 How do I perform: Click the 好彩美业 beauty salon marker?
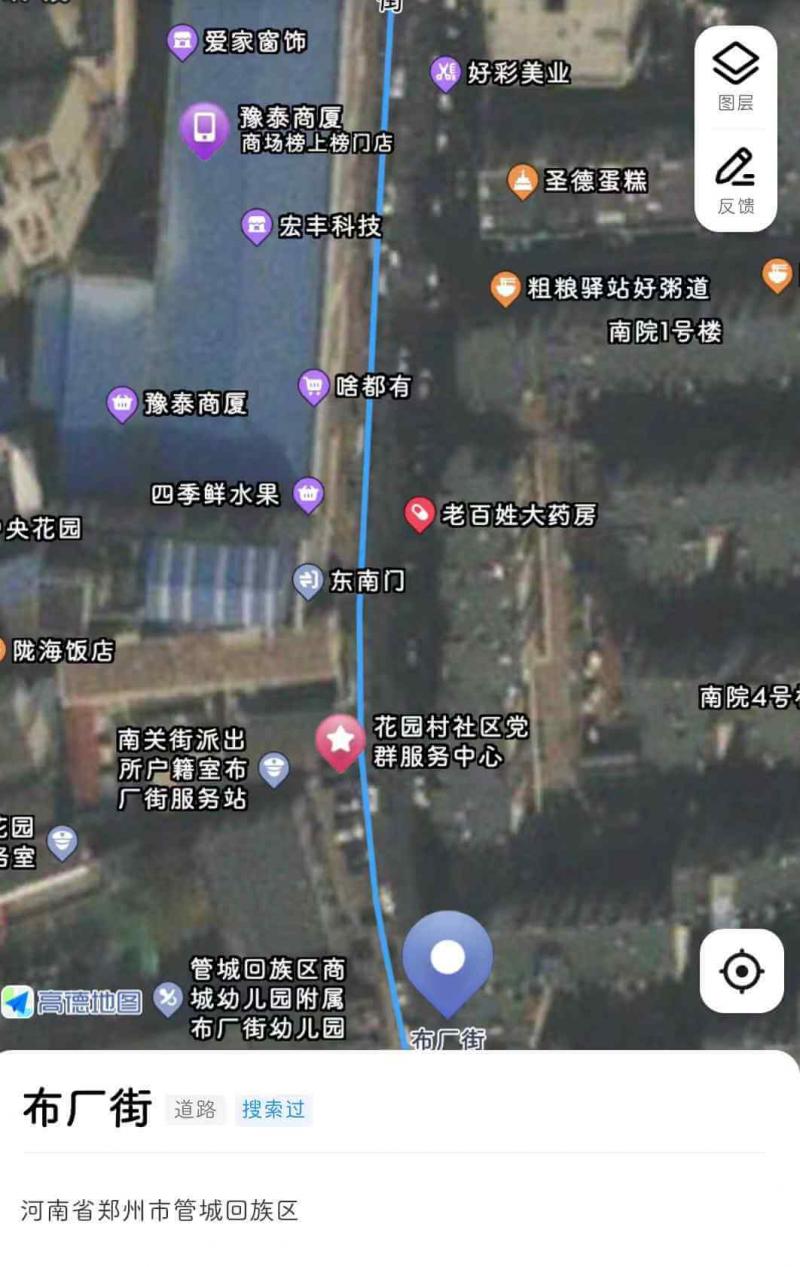444,72
